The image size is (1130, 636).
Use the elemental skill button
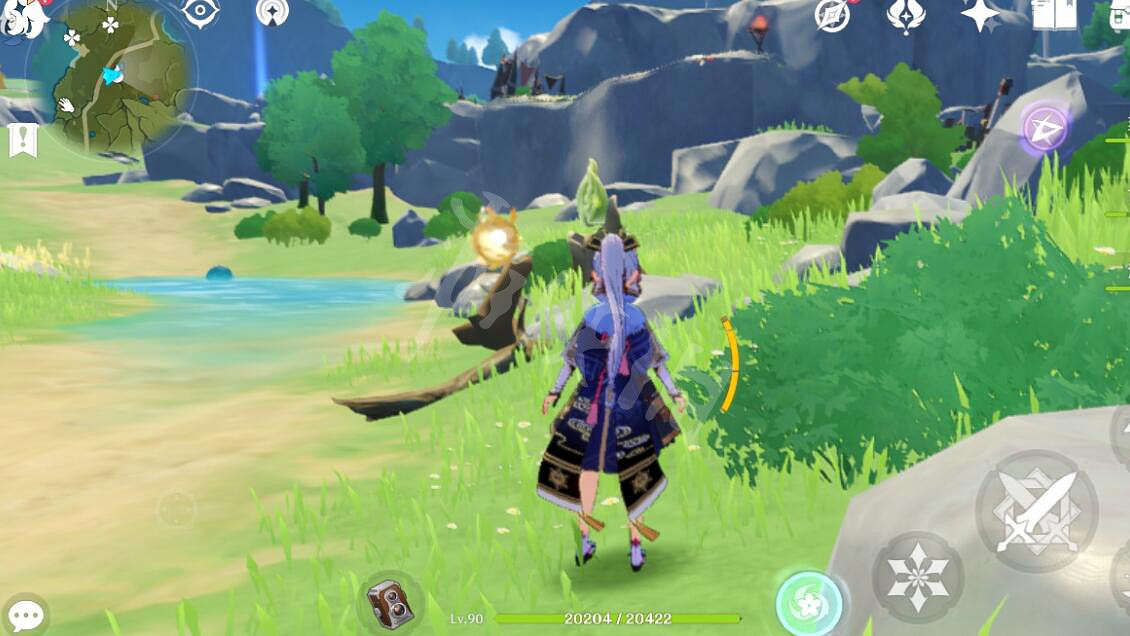pyautogui.click(x=917, y=577)
